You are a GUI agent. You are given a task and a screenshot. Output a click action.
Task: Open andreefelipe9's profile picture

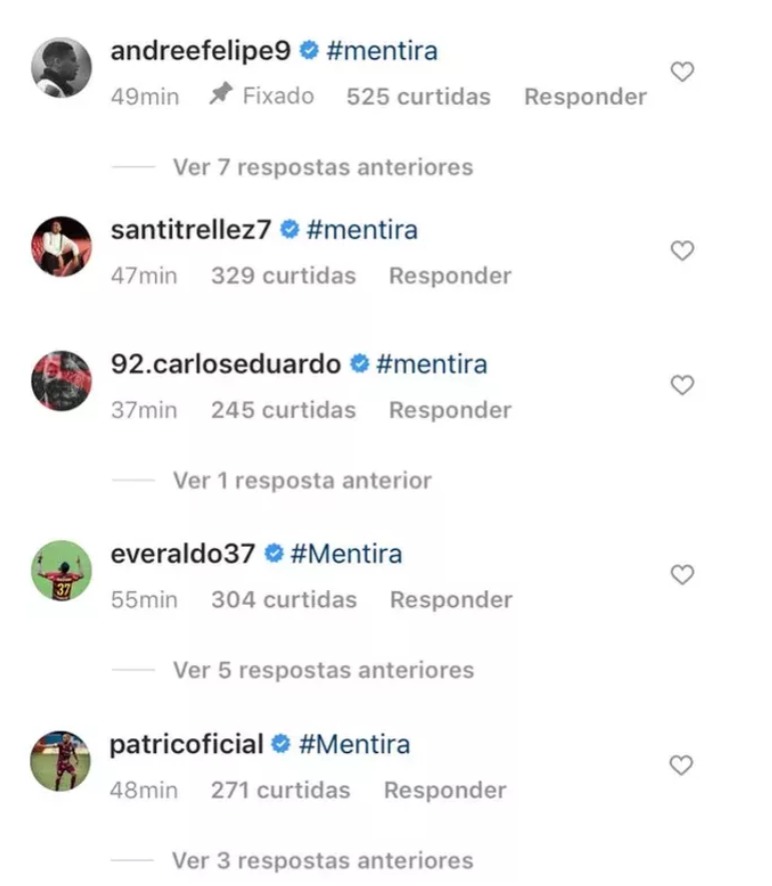61,68
